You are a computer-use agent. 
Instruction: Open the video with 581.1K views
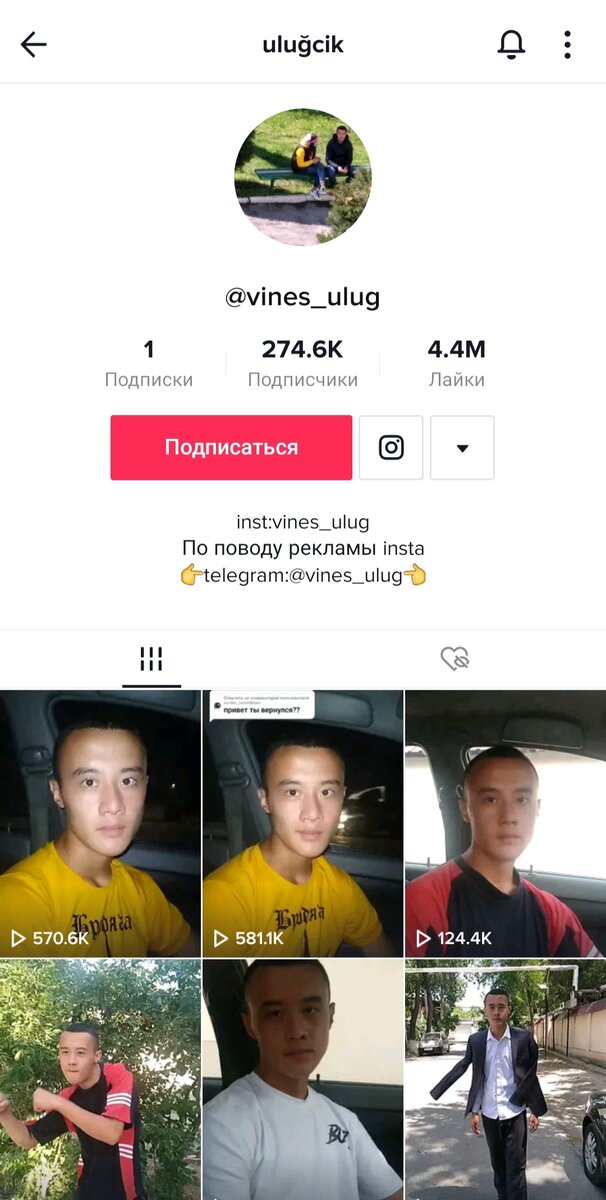coord(302,823)
